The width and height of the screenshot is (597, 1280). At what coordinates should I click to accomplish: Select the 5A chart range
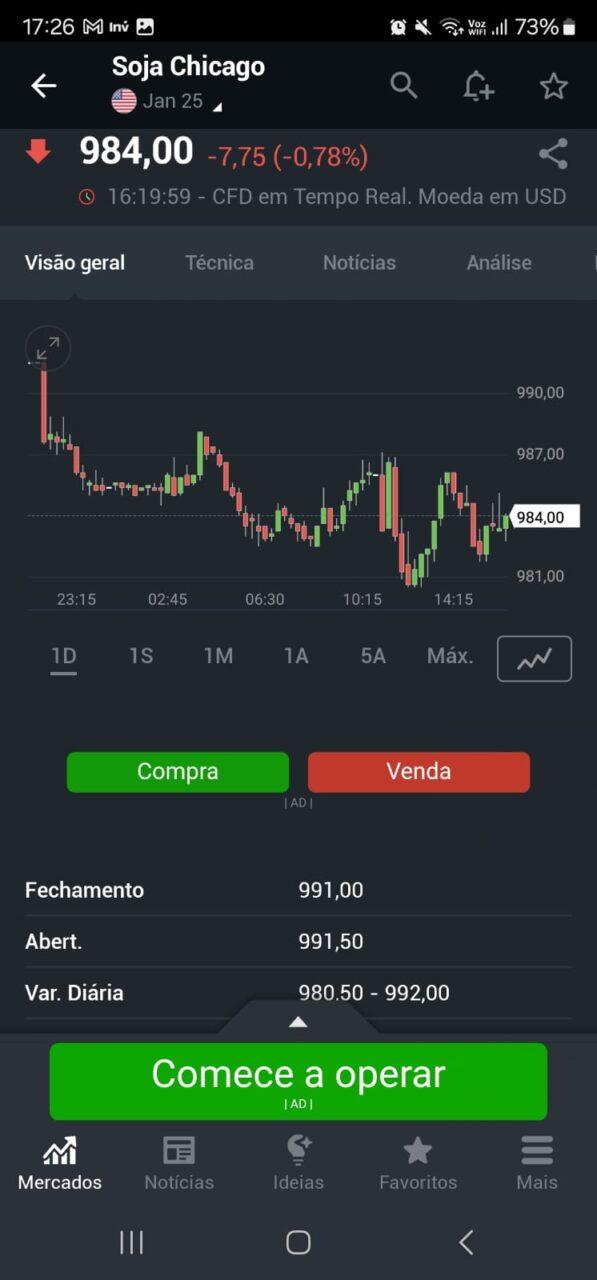[373, 656]
